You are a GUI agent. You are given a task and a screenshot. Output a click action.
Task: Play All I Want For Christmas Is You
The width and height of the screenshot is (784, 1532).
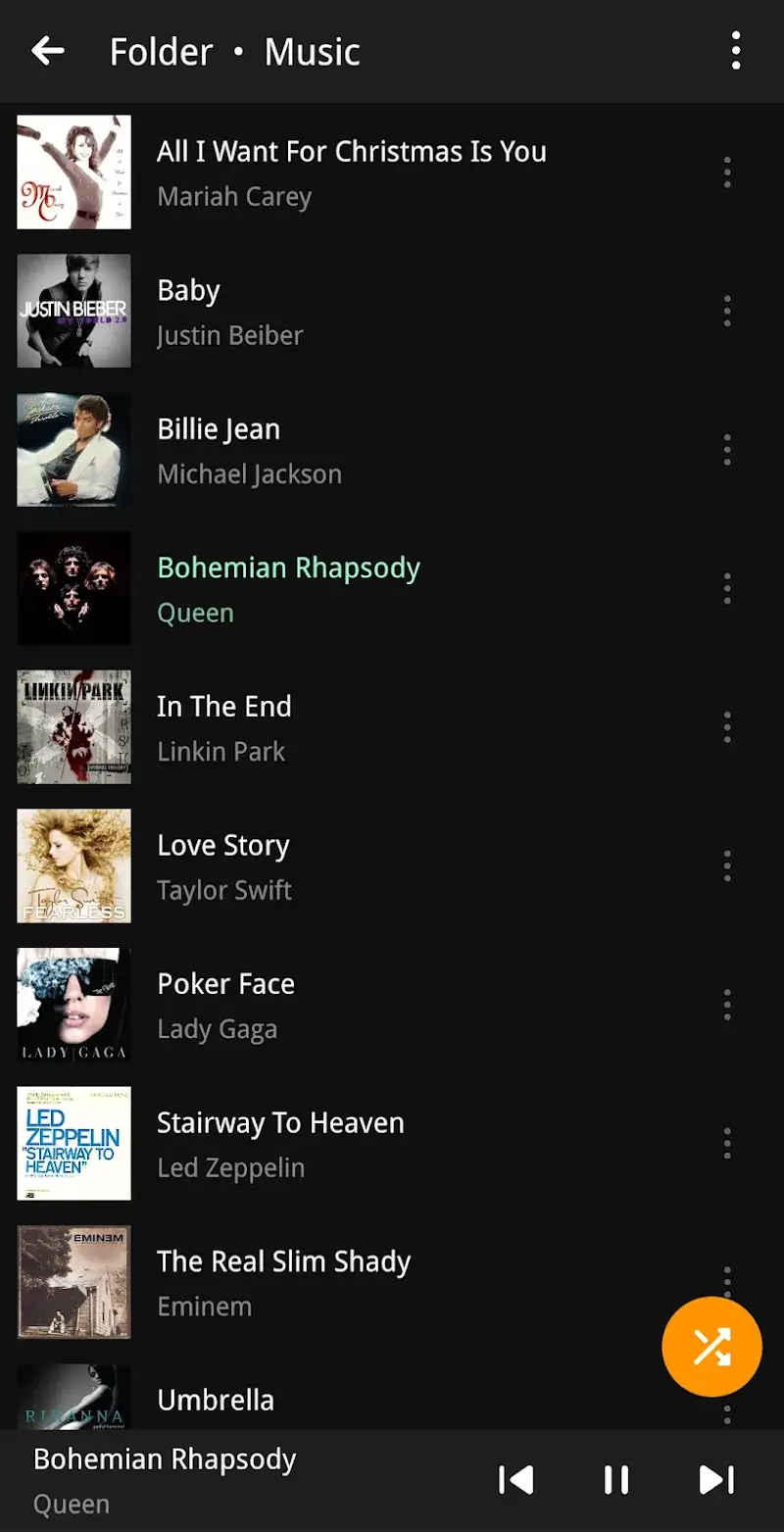(x=351, y=172)
